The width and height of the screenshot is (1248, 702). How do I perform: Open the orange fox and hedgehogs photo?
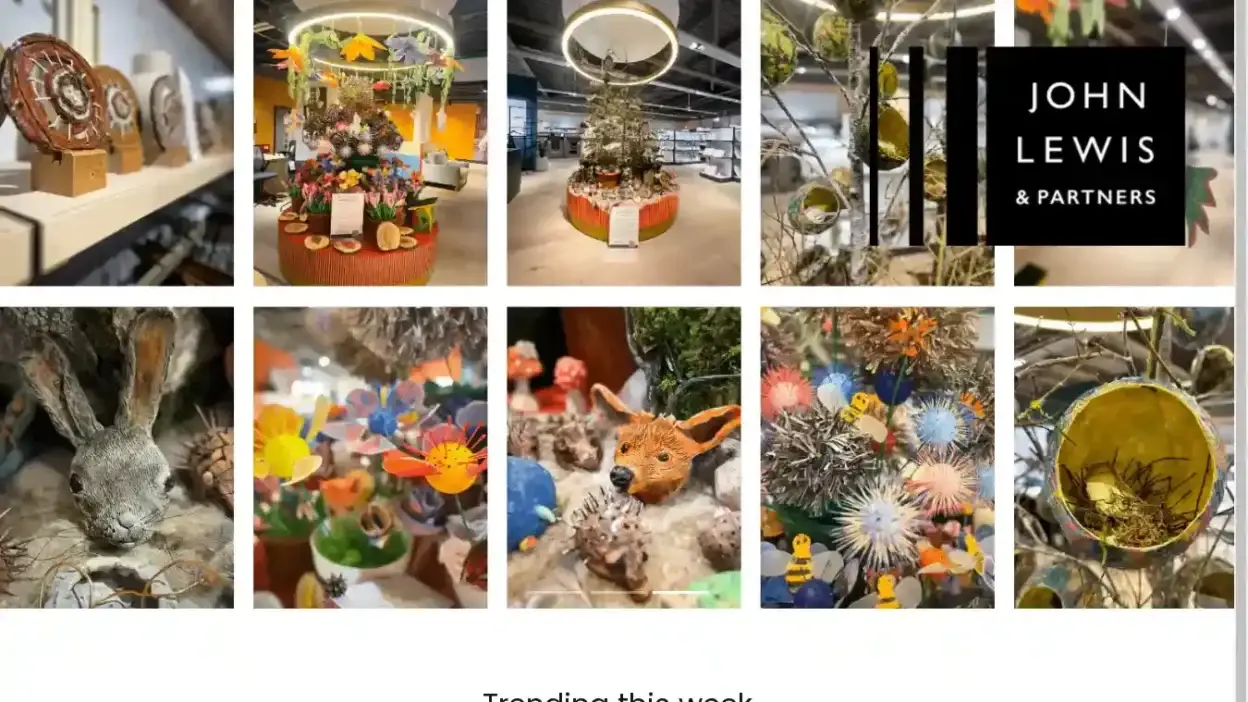623,457
